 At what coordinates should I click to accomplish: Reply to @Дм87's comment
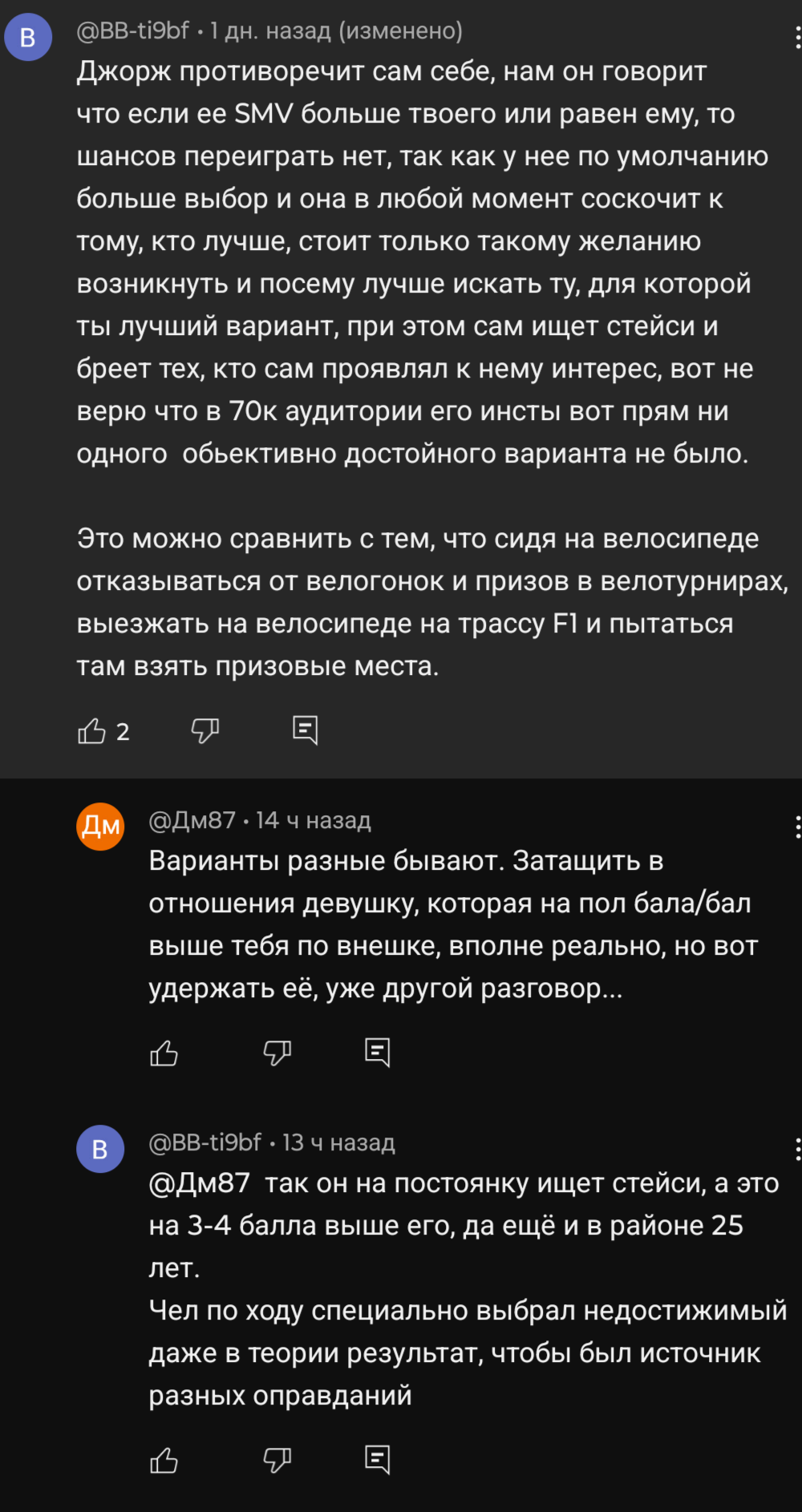click(378, 1053)
